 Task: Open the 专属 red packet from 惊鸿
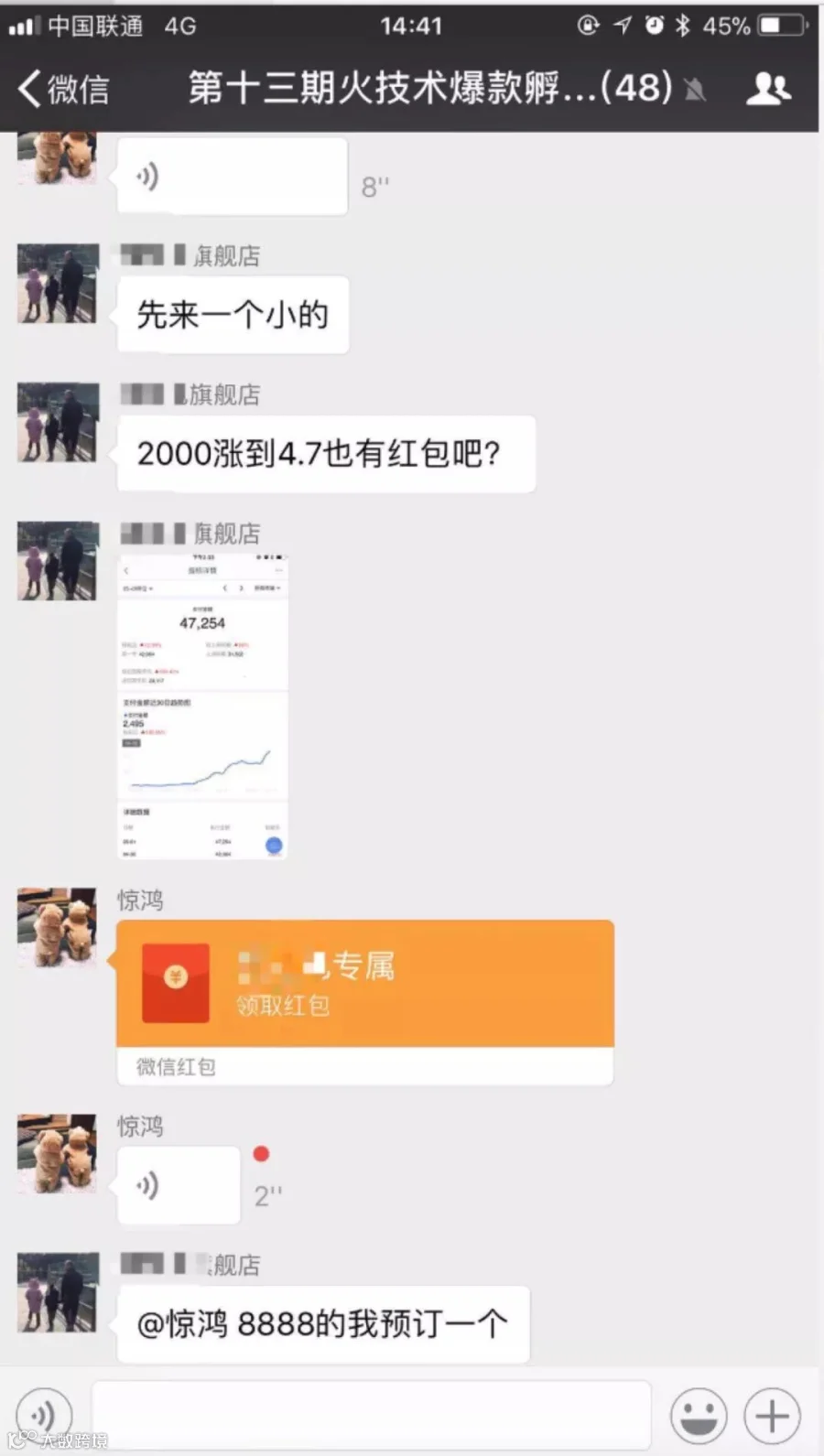pyautogui.click(x=364, y=1002)
